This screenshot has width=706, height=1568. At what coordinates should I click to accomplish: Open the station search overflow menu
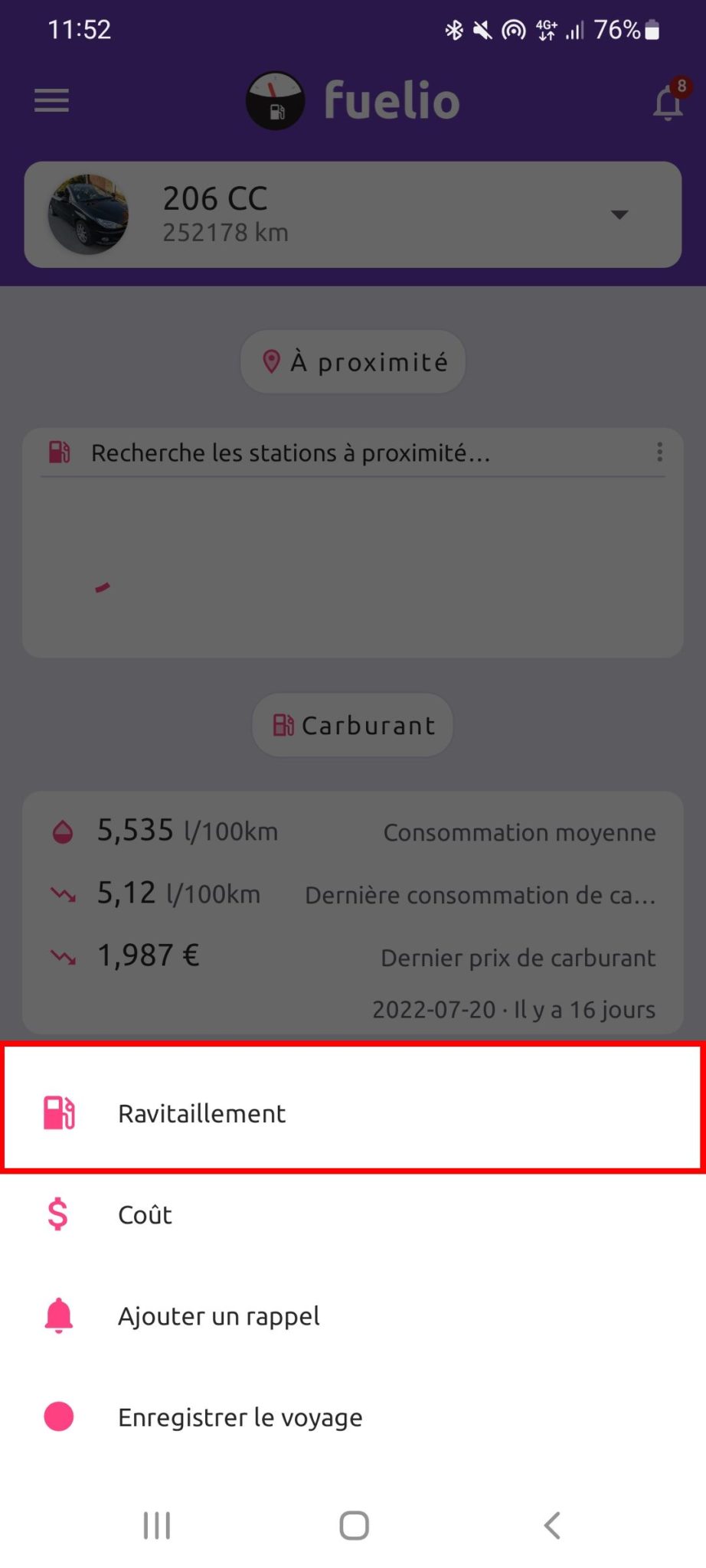click(659, 452)
